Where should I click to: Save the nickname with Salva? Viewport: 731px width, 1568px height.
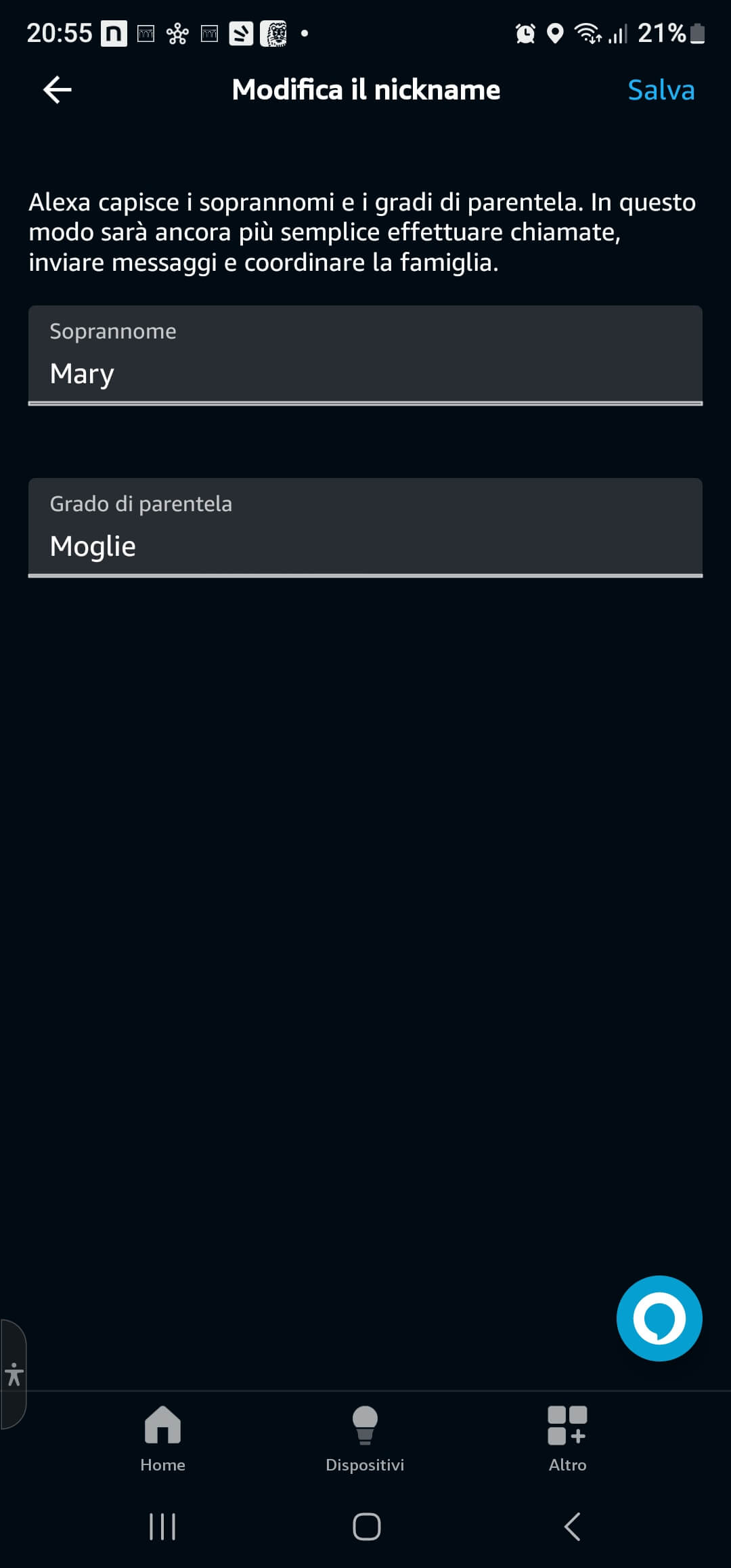[x=661, y=90]
